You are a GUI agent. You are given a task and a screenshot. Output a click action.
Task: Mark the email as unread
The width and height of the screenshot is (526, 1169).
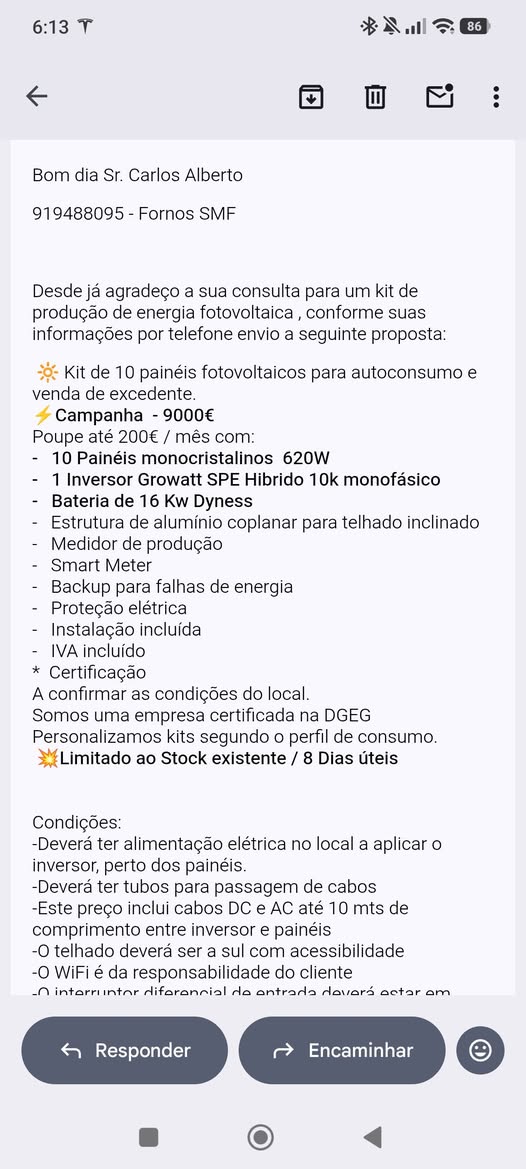(x=440, y=96)
